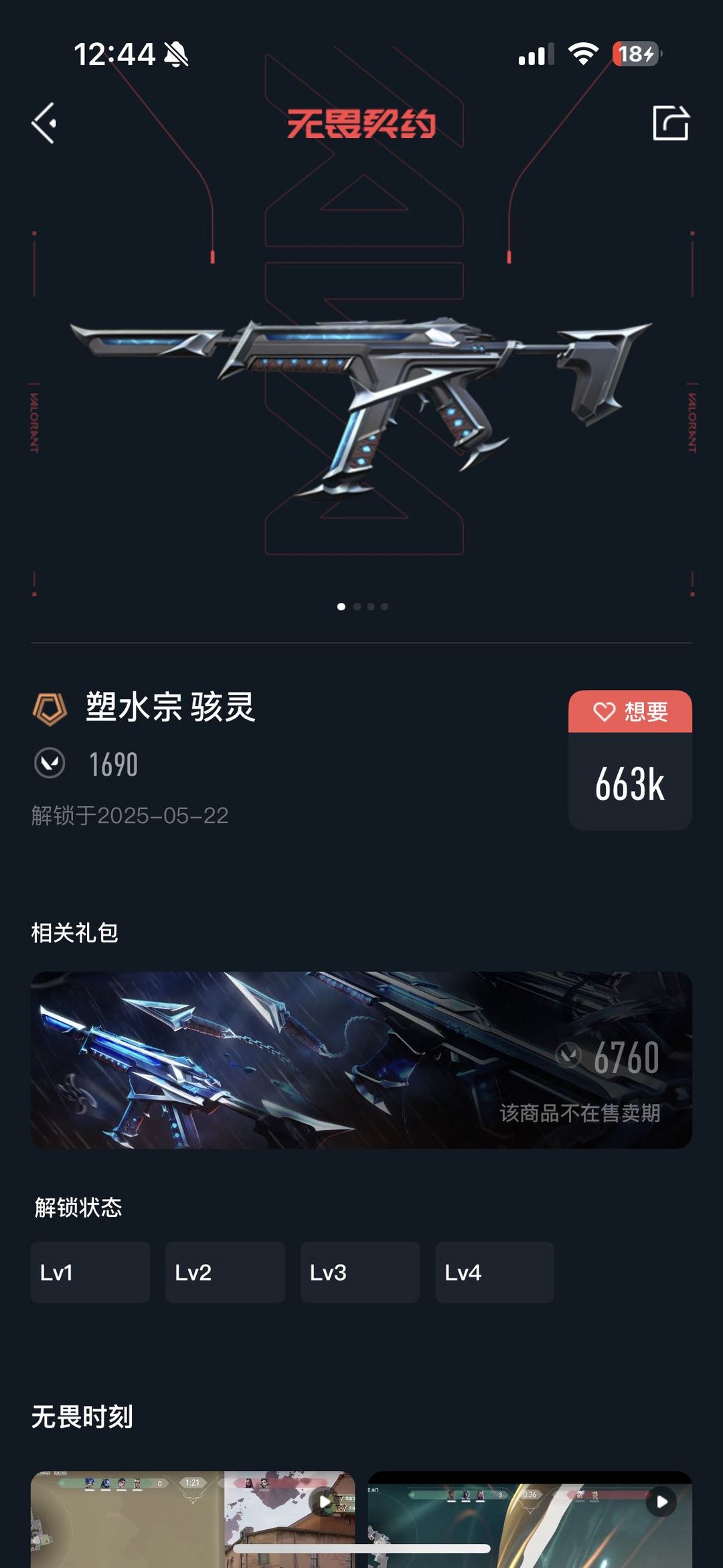The height and width of the screenshot is (1568, 723).
Task: Switch to the Lv4 unlock level
Action: point(495,1271)
